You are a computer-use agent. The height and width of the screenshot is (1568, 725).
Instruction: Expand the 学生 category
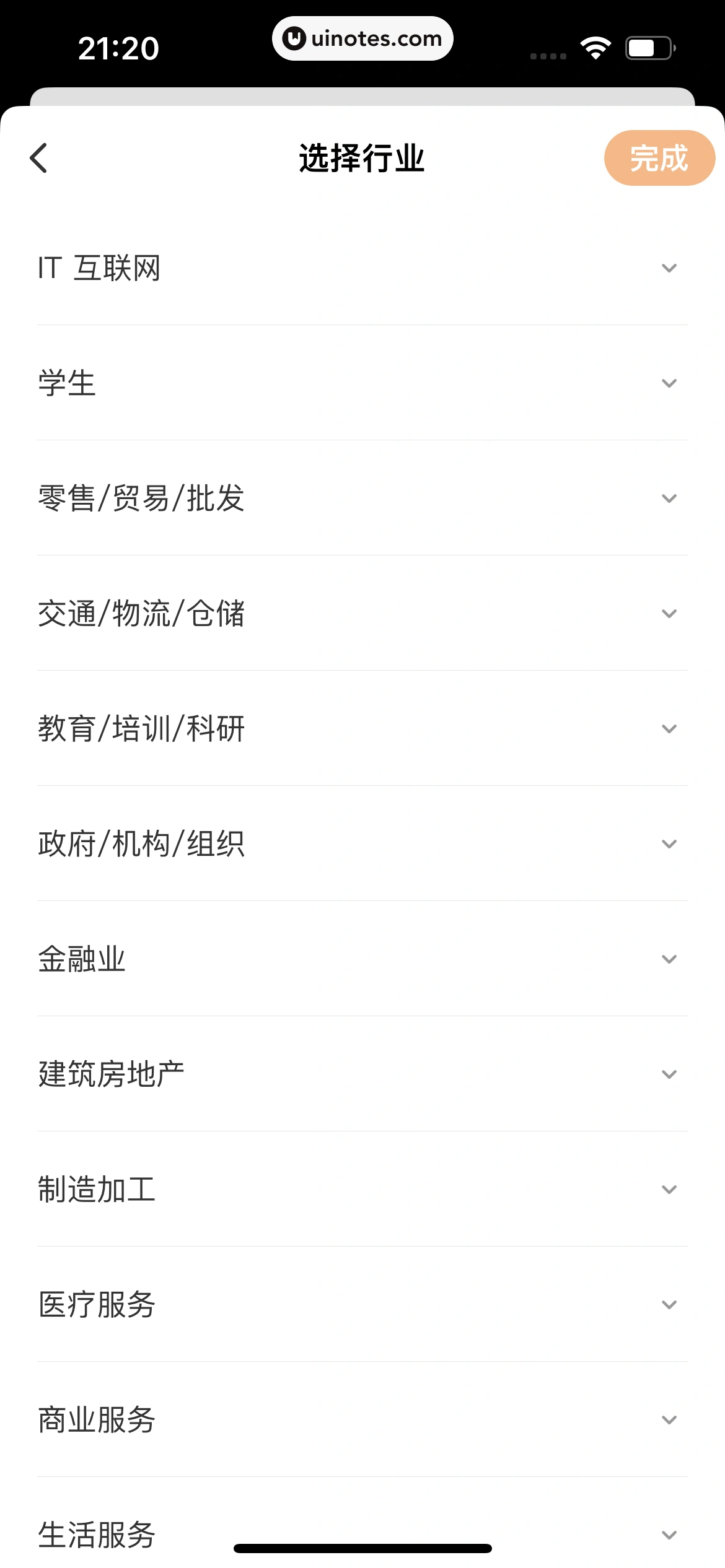[x=362, y=383]
